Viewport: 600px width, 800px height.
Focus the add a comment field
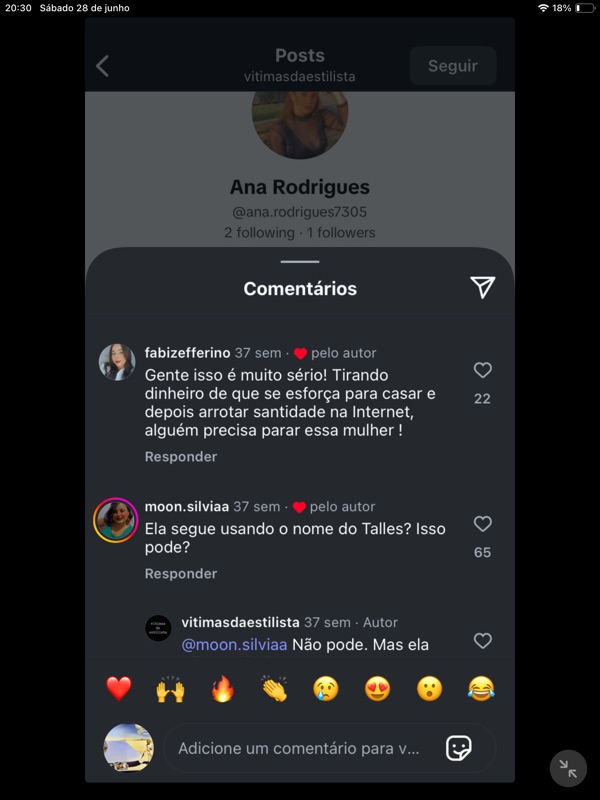click(x=298, y=748)
